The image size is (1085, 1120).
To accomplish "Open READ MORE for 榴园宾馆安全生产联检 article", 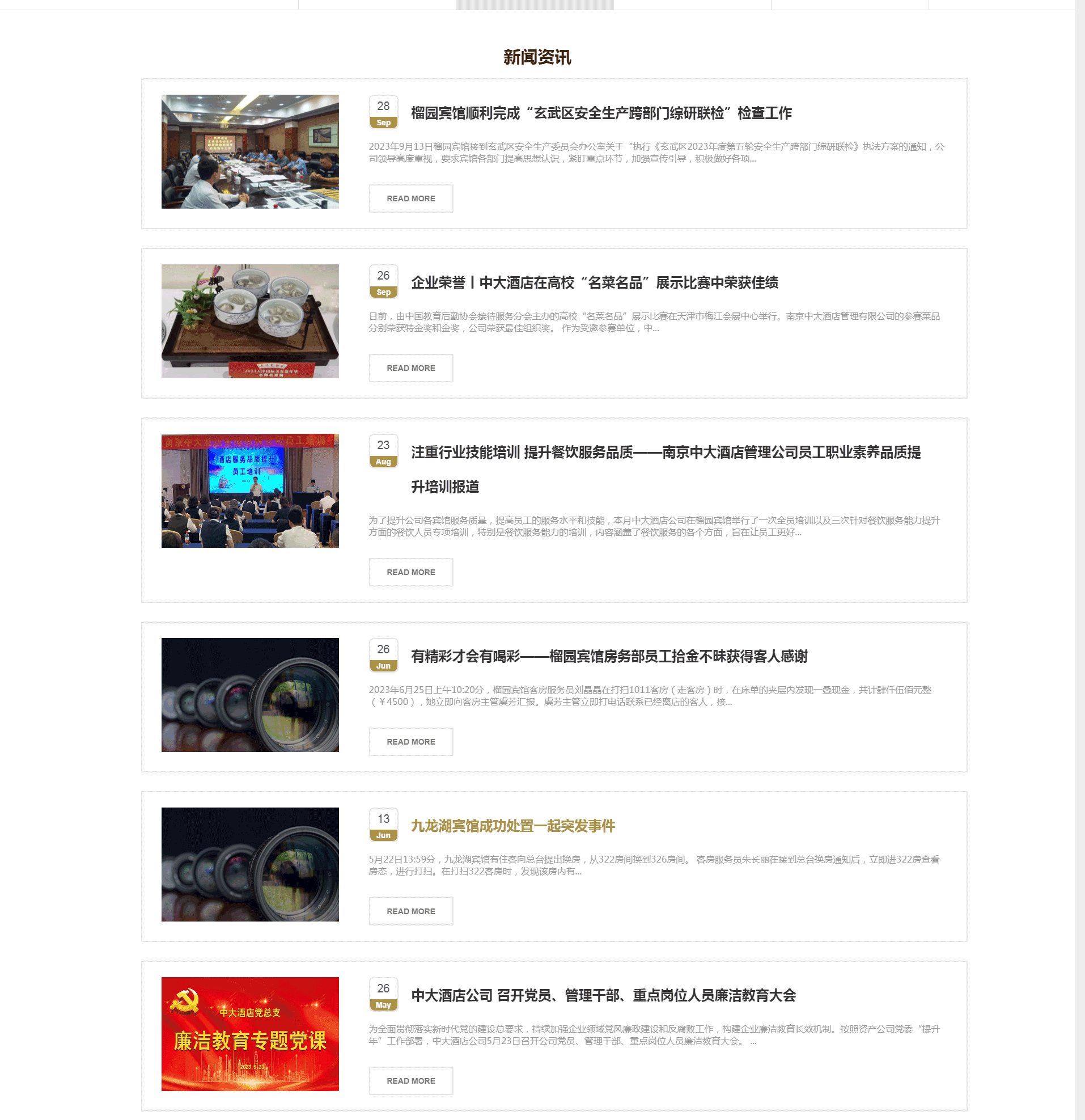I will click(x=411, y=198).
